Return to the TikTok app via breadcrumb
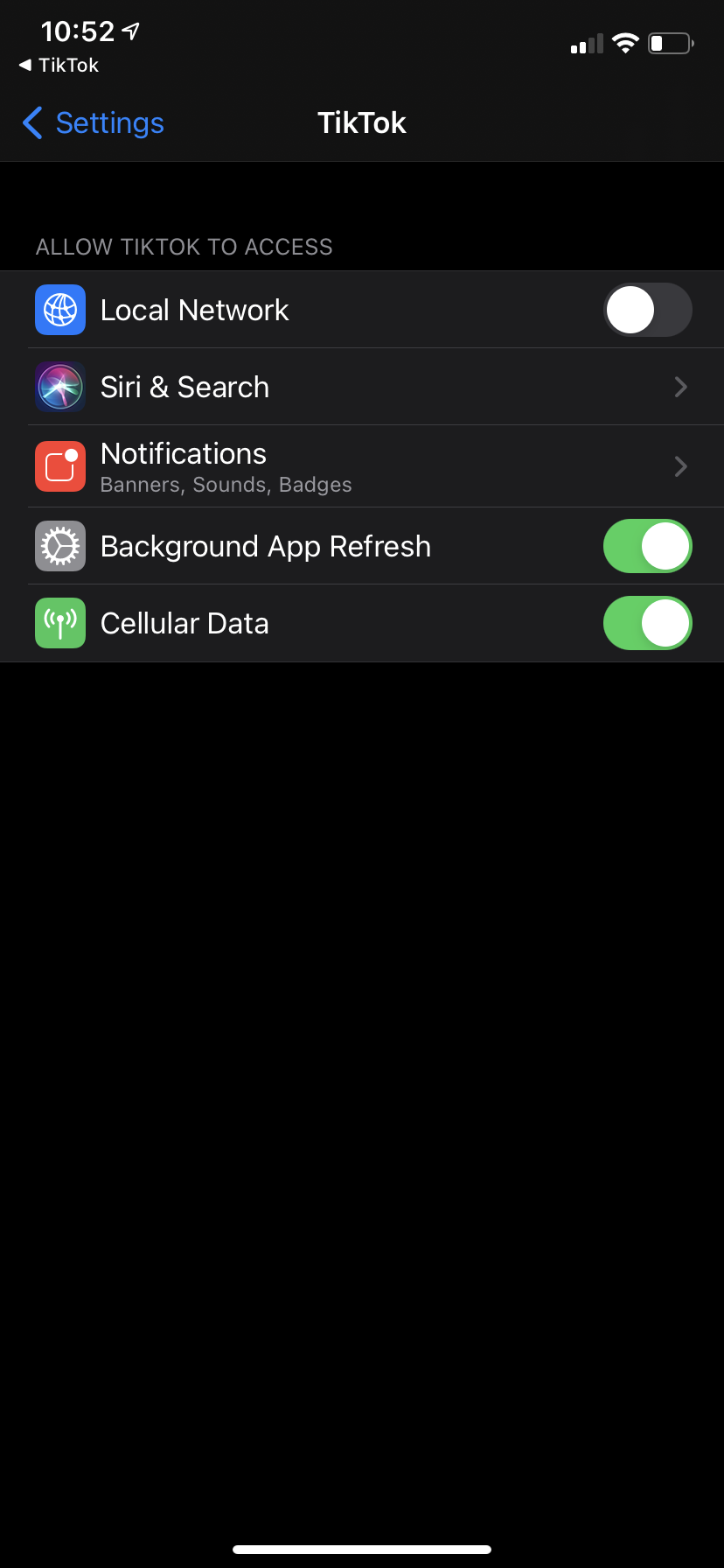Screen dimensions: 724x1568 coord(59,66)
